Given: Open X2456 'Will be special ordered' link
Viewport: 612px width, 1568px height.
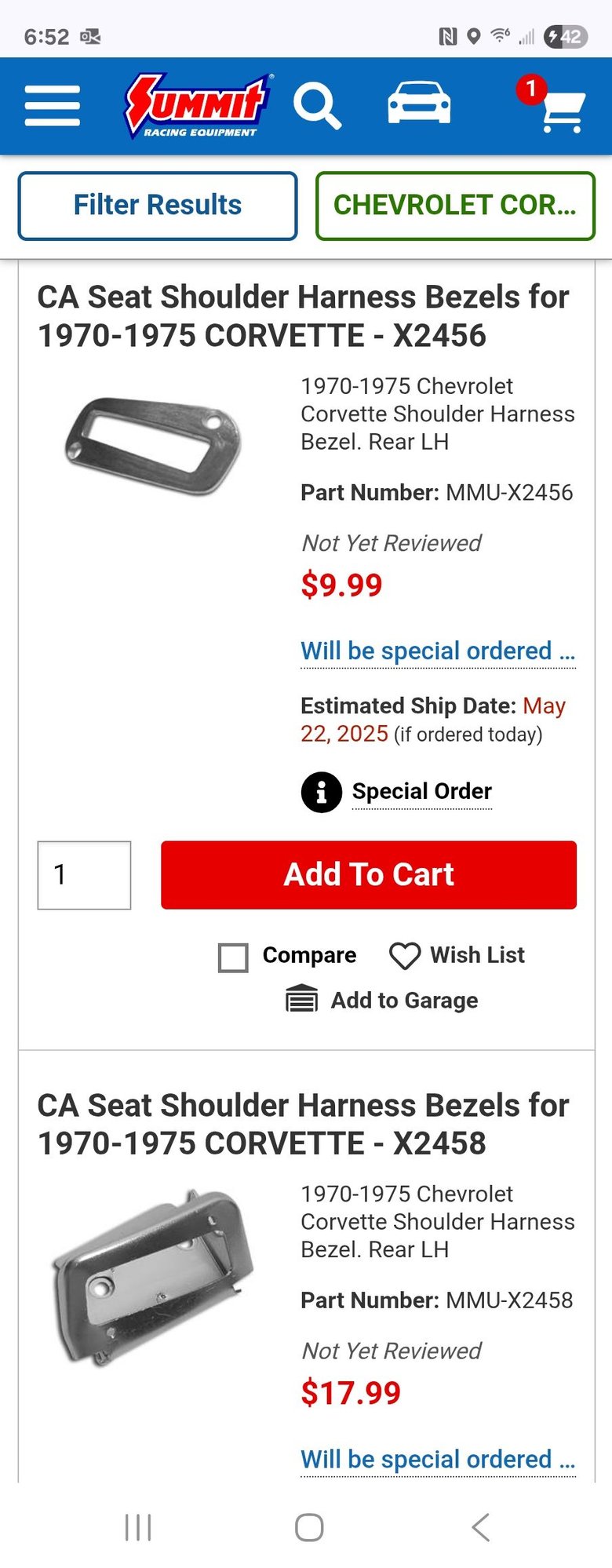Looking at the screenshot, I should point(438,651).
